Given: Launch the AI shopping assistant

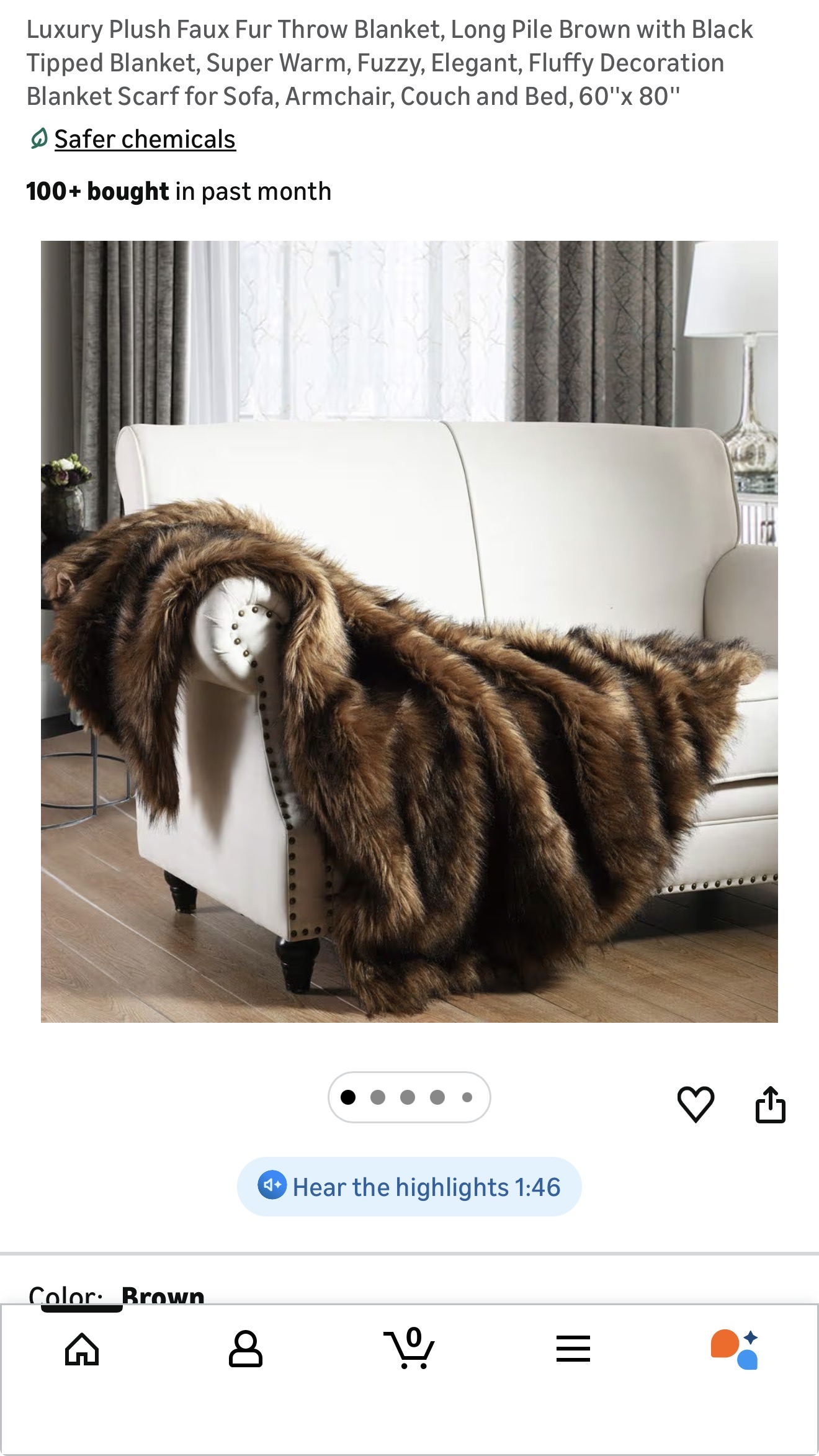Looking at the screenshot, I should click(735, 1349).
